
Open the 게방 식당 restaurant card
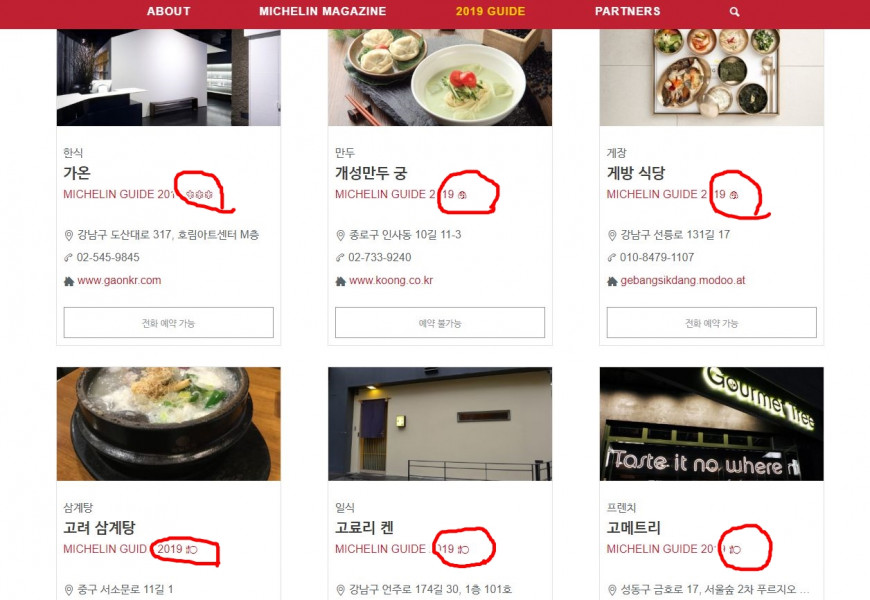click(x=636, y=173)
